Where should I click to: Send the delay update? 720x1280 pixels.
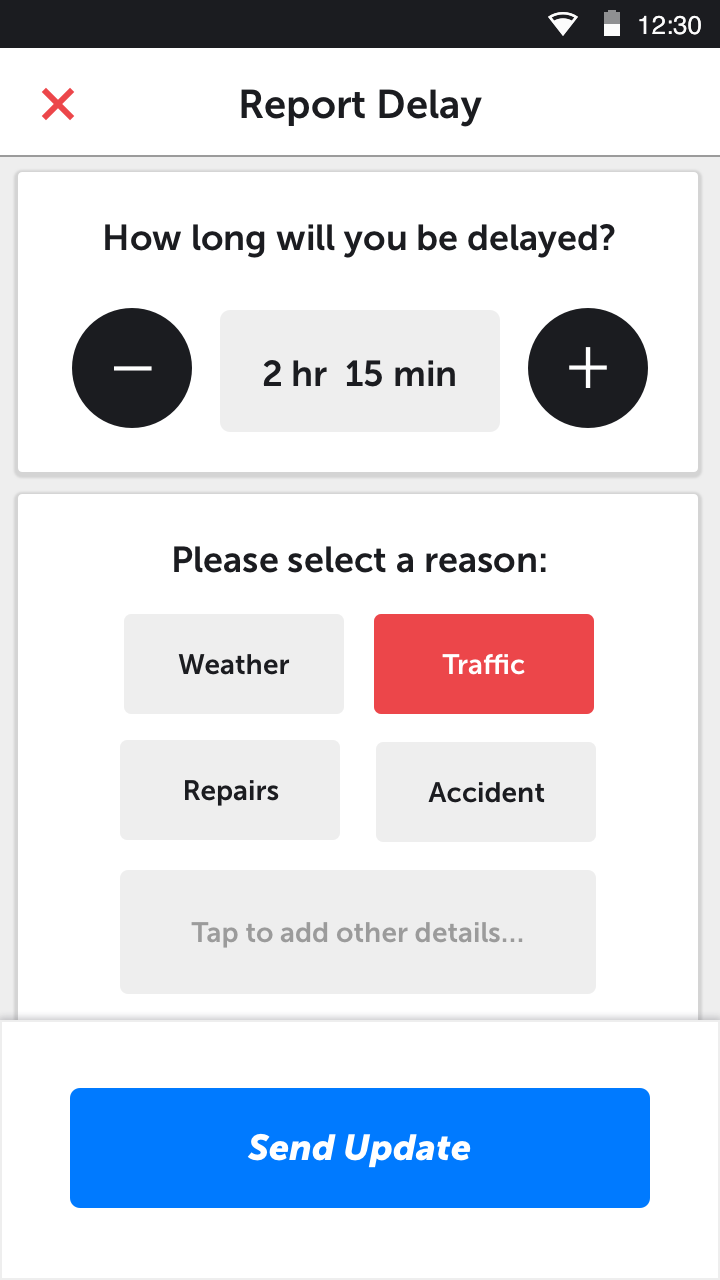click(x=360, y=1148)
